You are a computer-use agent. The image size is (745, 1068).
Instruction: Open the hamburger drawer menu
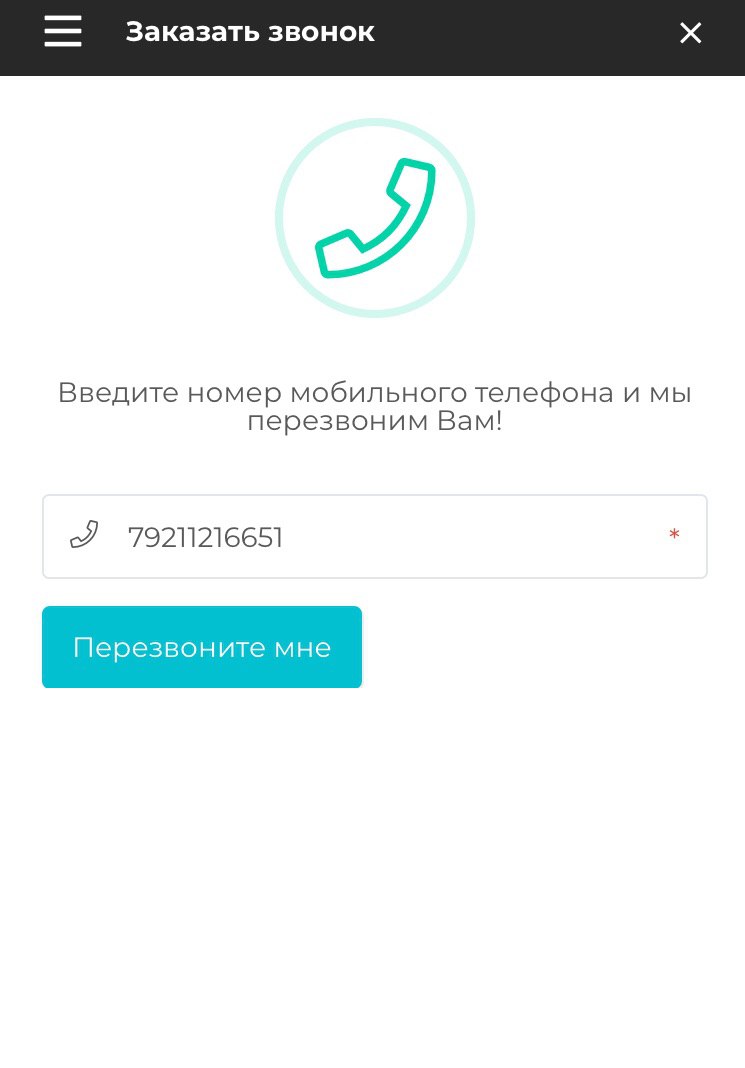[x=62, y=32]
